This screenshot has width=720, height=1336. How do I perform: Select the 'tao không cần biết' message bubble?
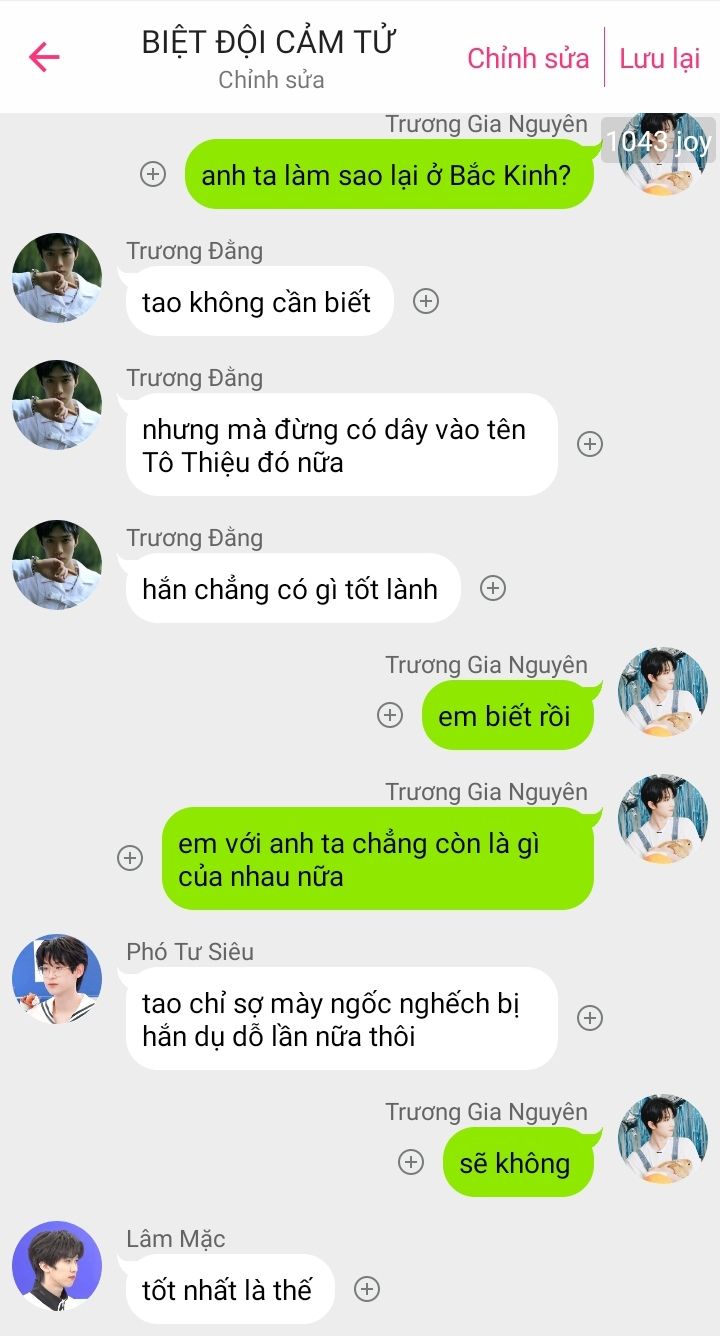258,302
